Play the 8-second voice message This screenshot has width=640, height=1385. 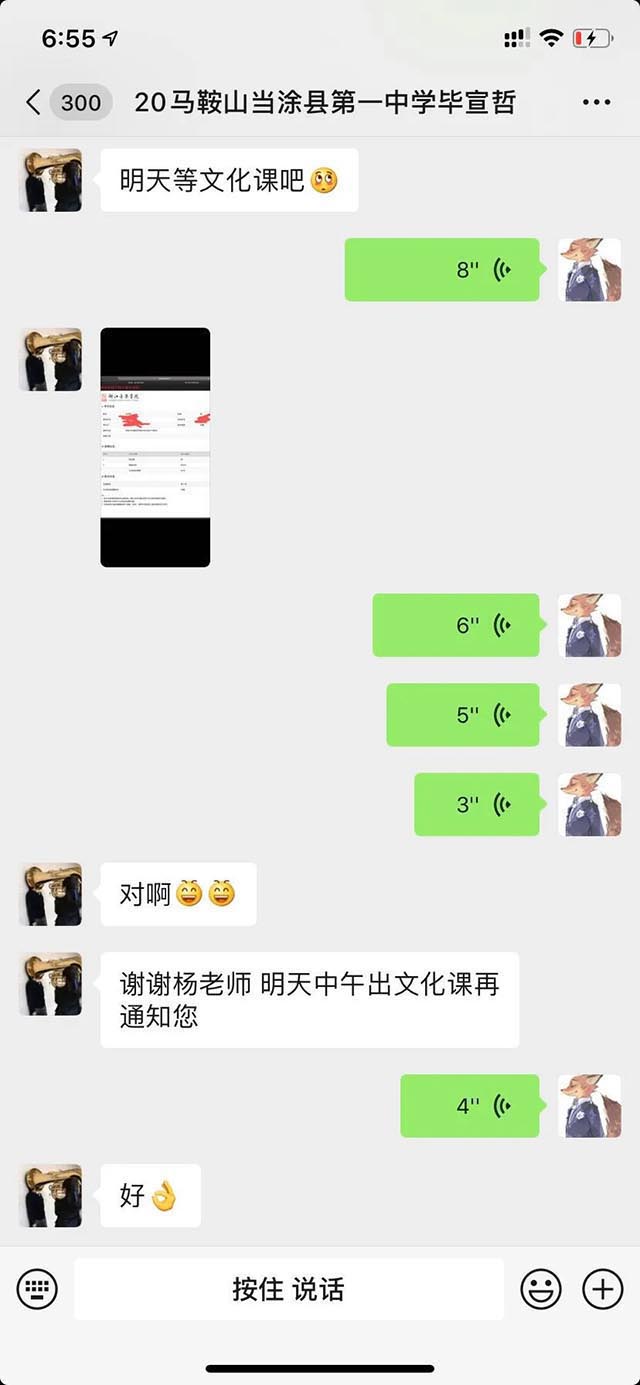tap(441, 270)
